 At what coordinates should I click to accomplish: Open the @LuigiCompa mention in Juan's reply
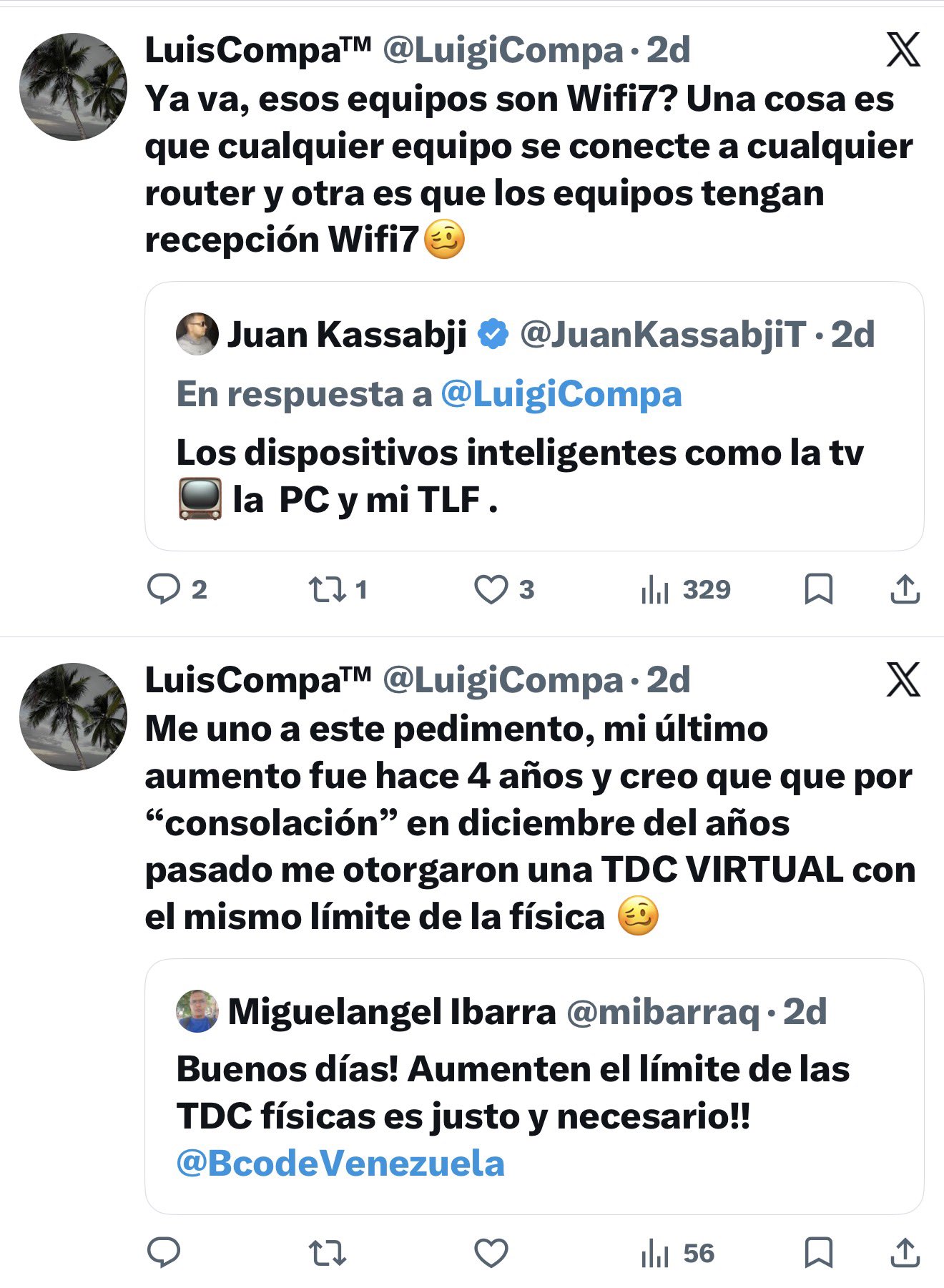point(561,394)
